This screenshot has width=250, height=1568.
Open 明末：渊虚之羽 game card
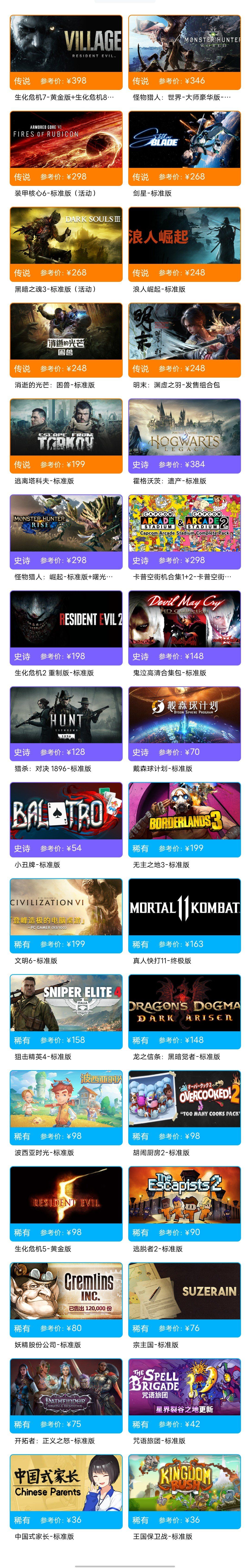click(x=184, y=332)
